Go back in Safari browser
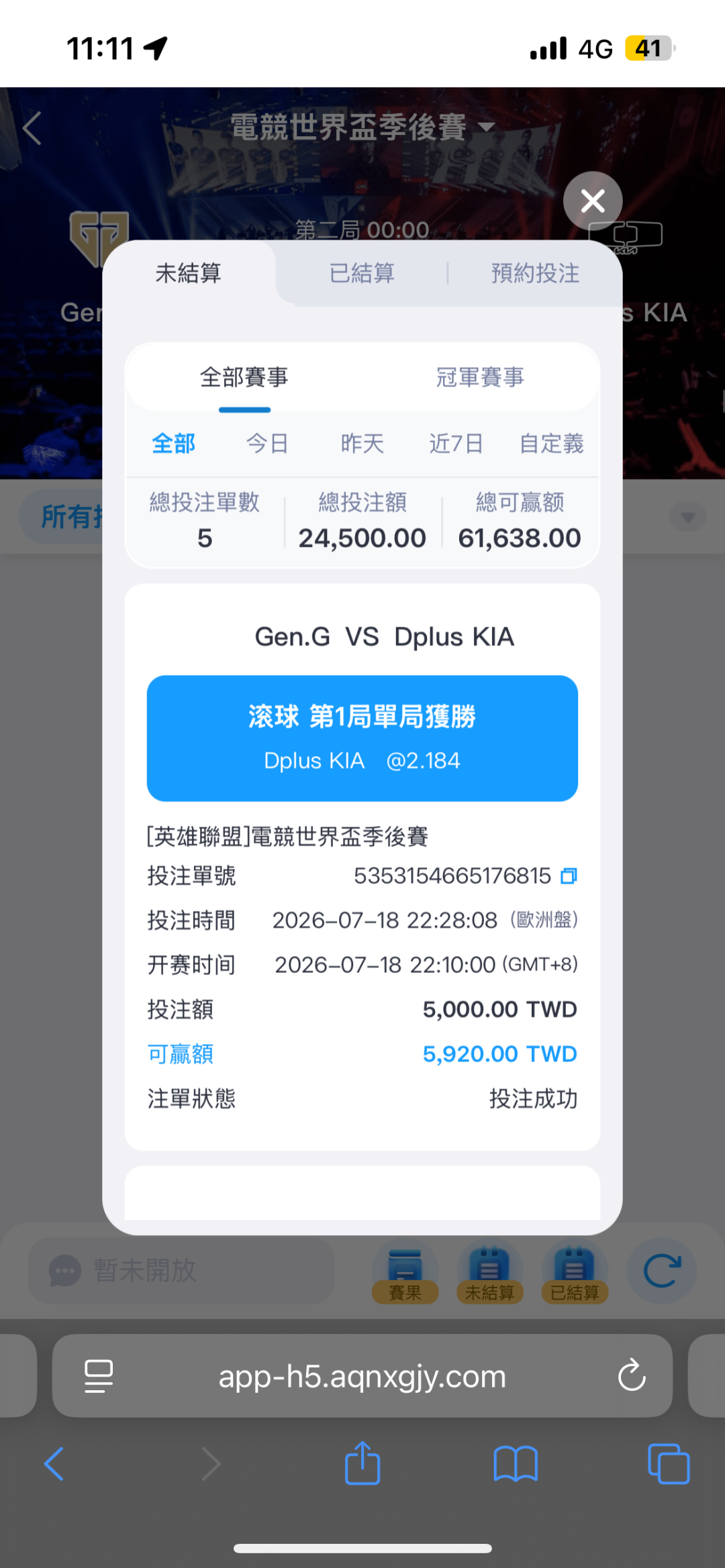725x1568 pixels. point(54,1463)
